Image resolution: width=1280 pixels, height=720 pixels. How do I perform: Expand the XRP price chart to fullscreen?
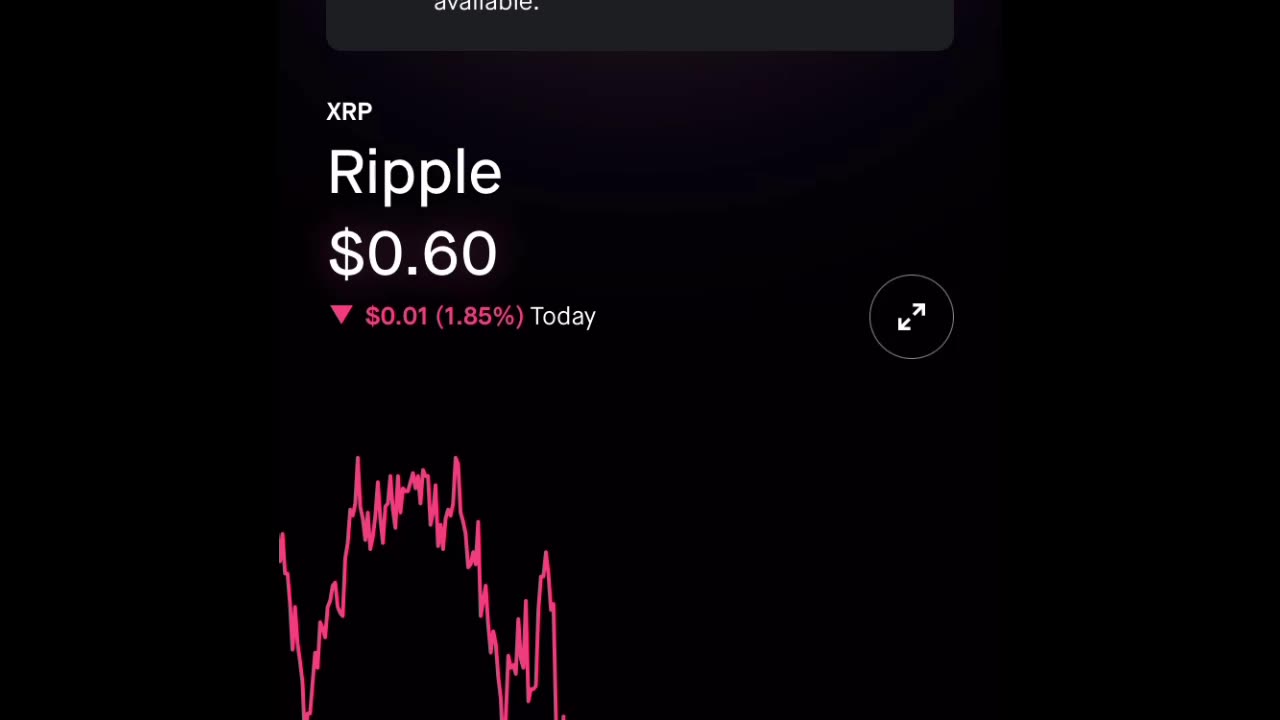coord(911,317)
